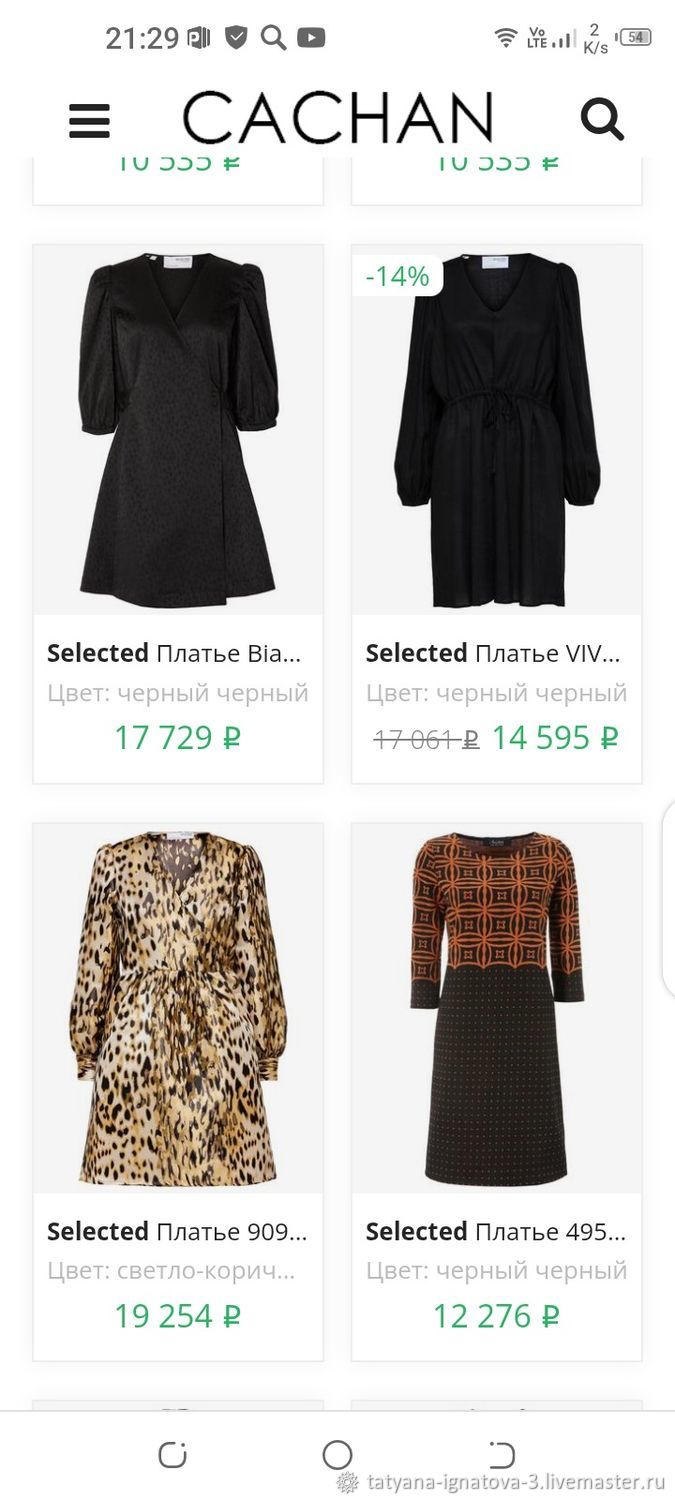Open search with the magnifier icon

tap(602, 120)
